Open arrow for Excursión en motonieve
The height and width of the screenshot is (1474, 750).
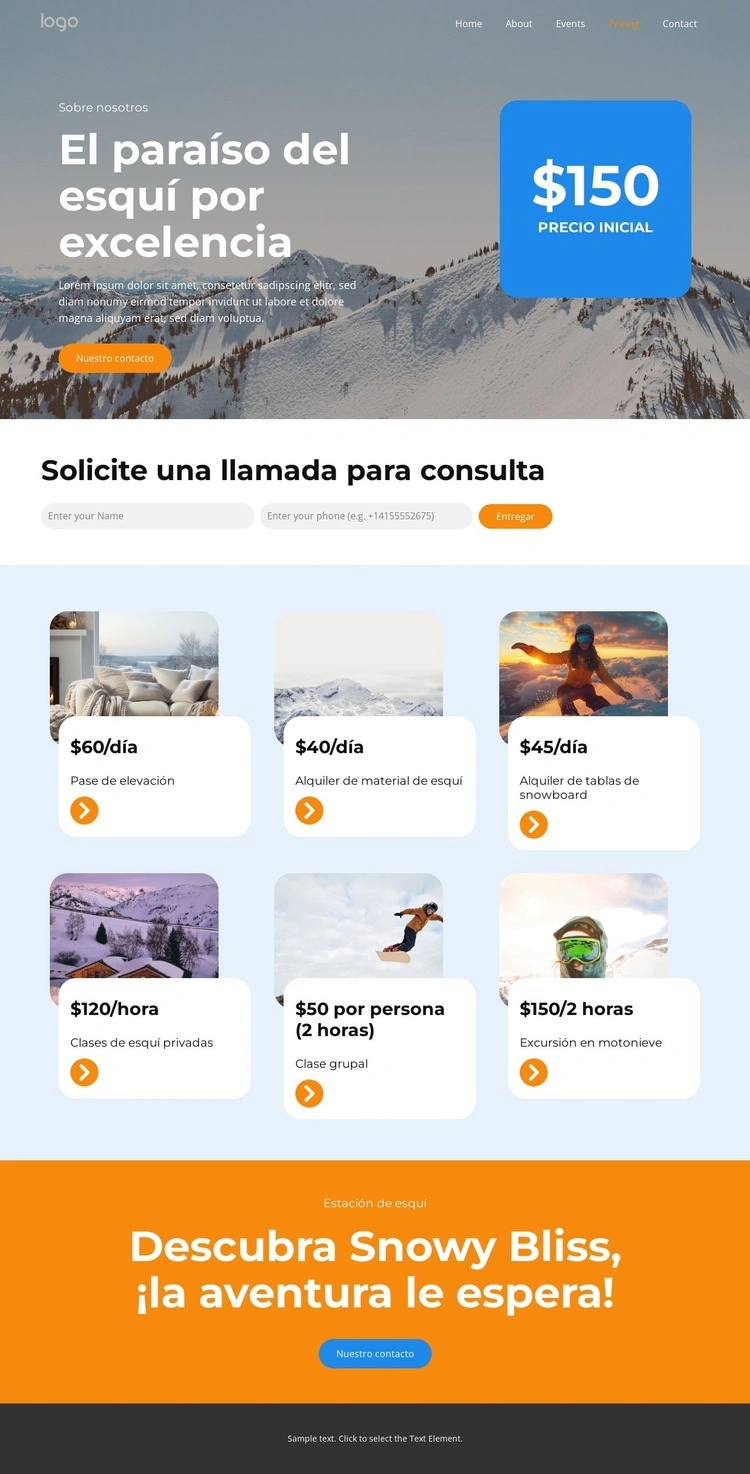click(534, 1072)
